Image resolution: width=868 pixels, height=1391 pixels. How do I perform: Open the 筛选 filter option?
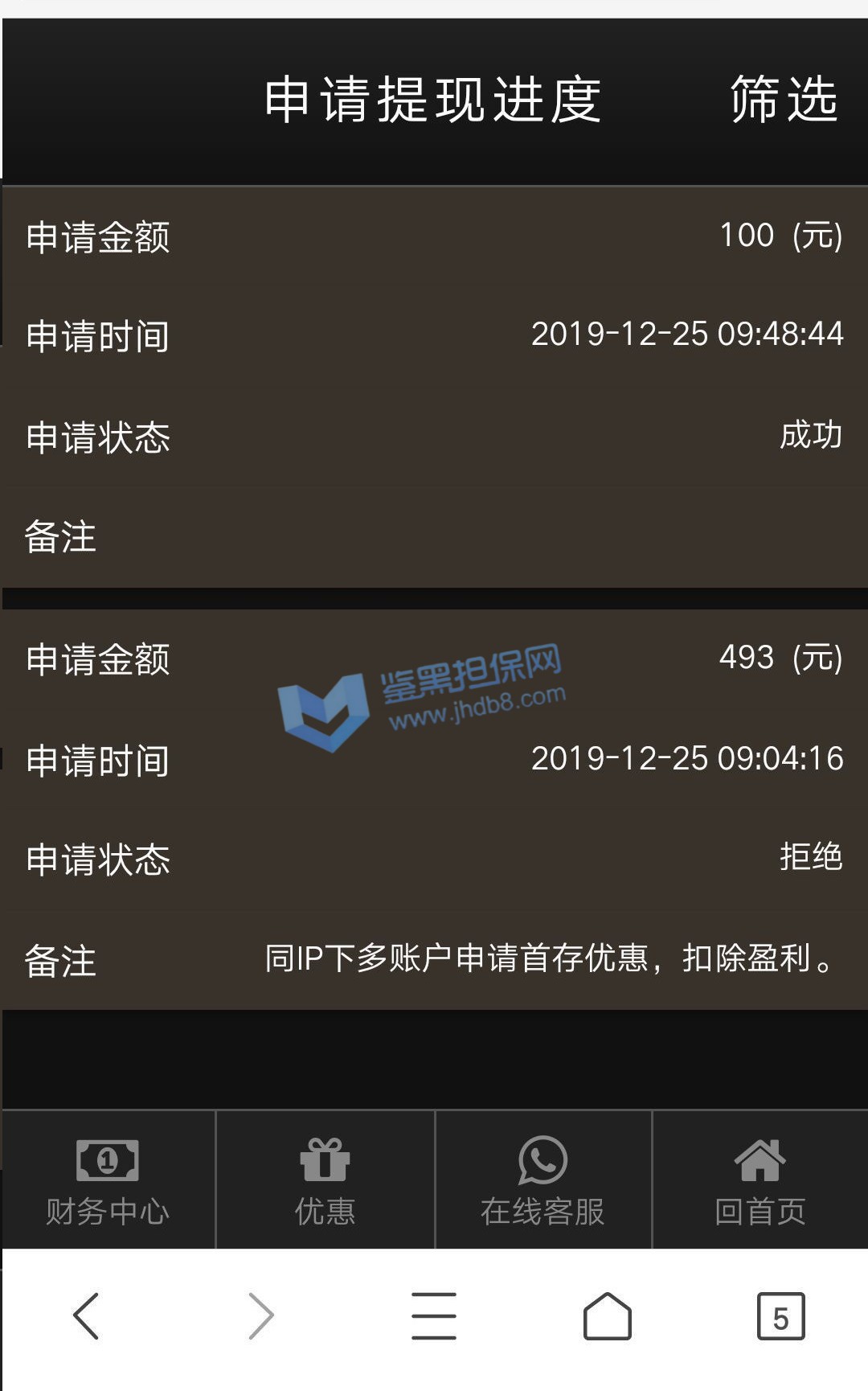click(x=784, y=100)
